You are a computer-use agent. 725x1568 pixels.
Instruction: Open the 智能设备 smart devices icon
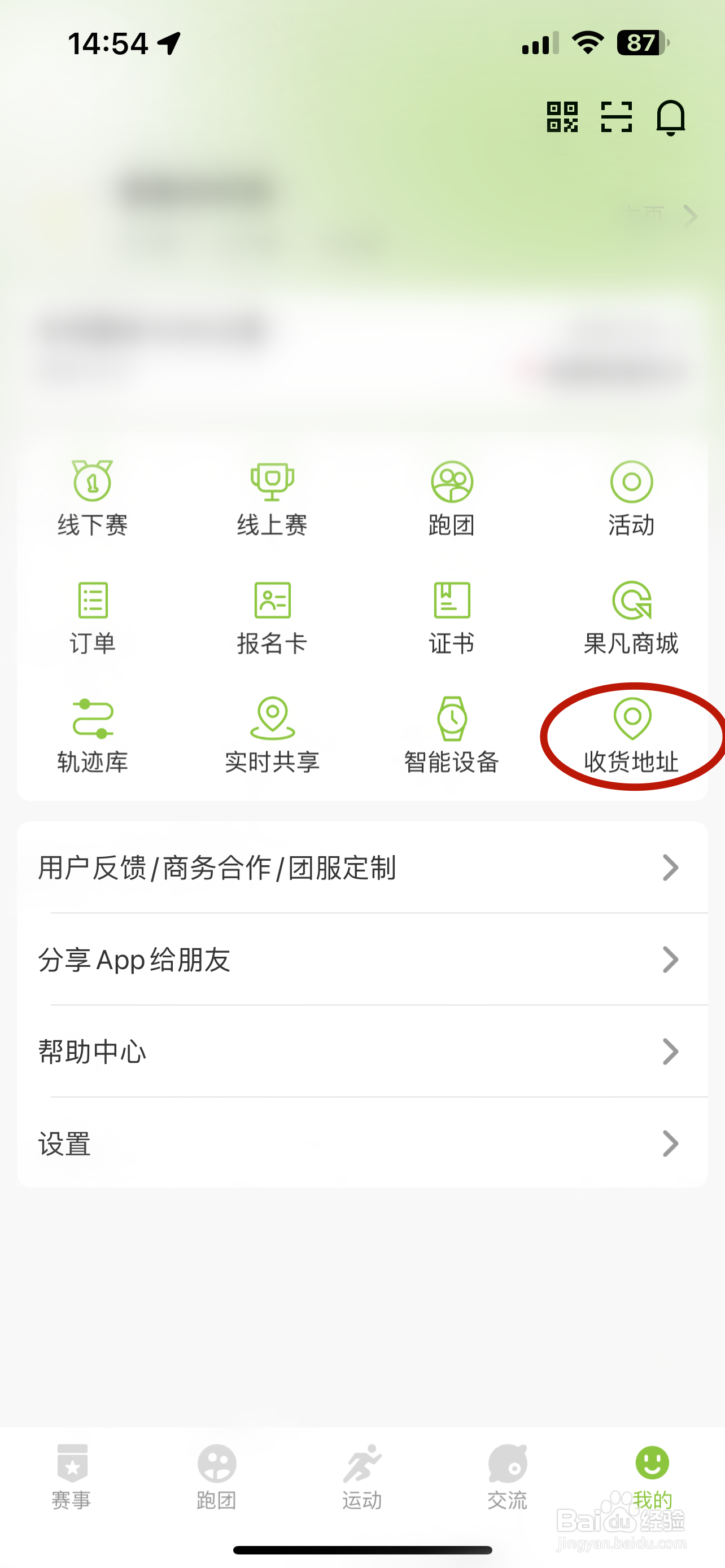pos(451,730)
